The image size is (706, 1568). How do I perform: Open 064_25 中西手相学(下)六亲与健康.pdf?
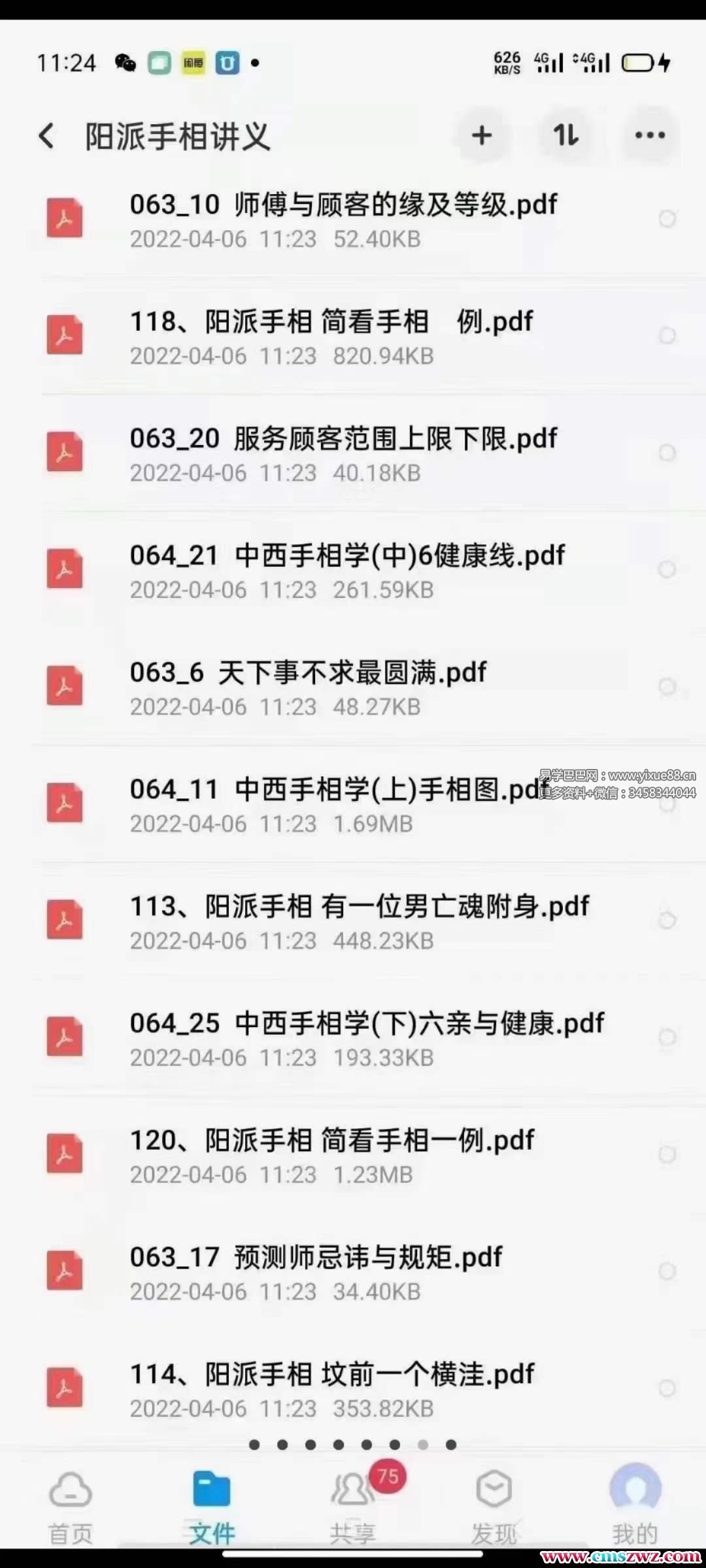coord(366,1038)
